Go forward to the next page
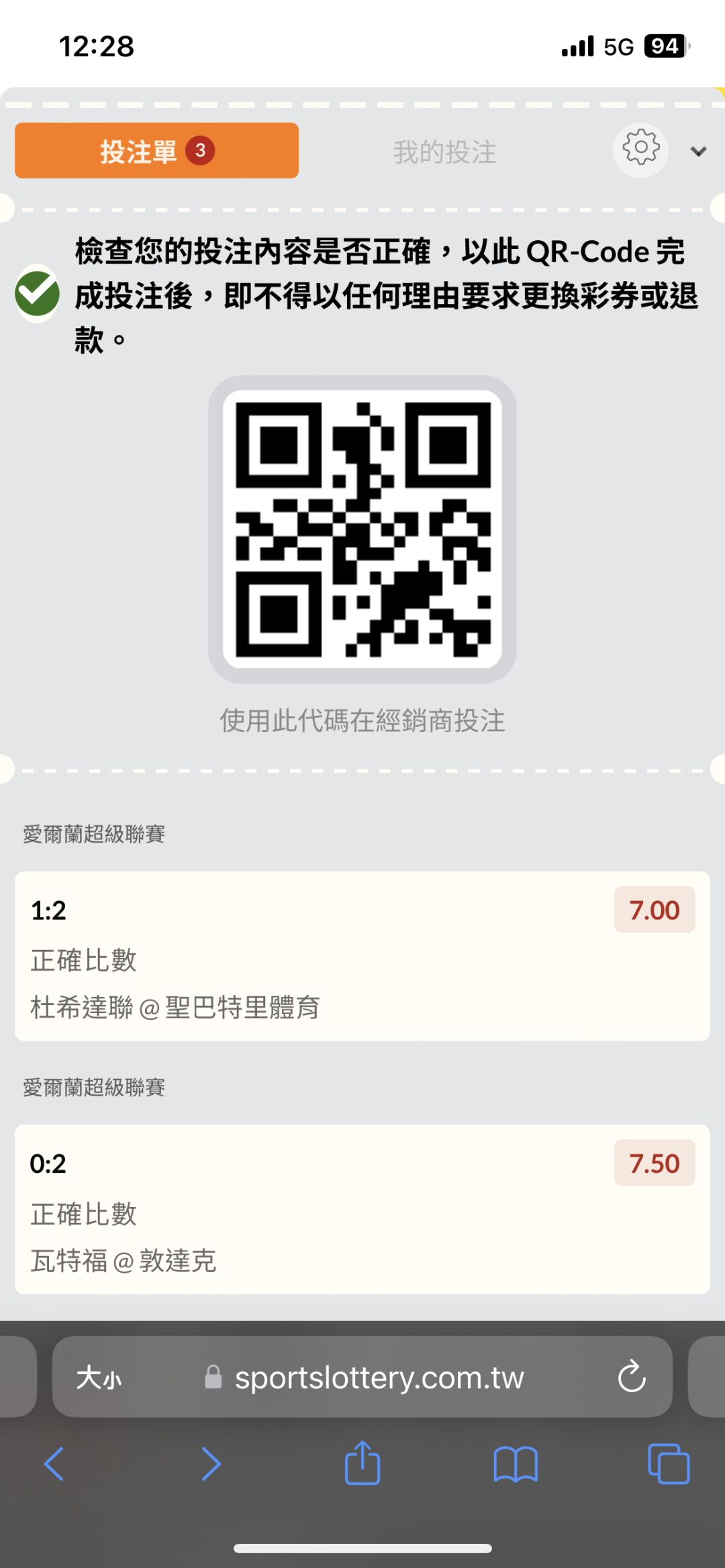This screenshot has height=1568, width=725. point(211,1463)
